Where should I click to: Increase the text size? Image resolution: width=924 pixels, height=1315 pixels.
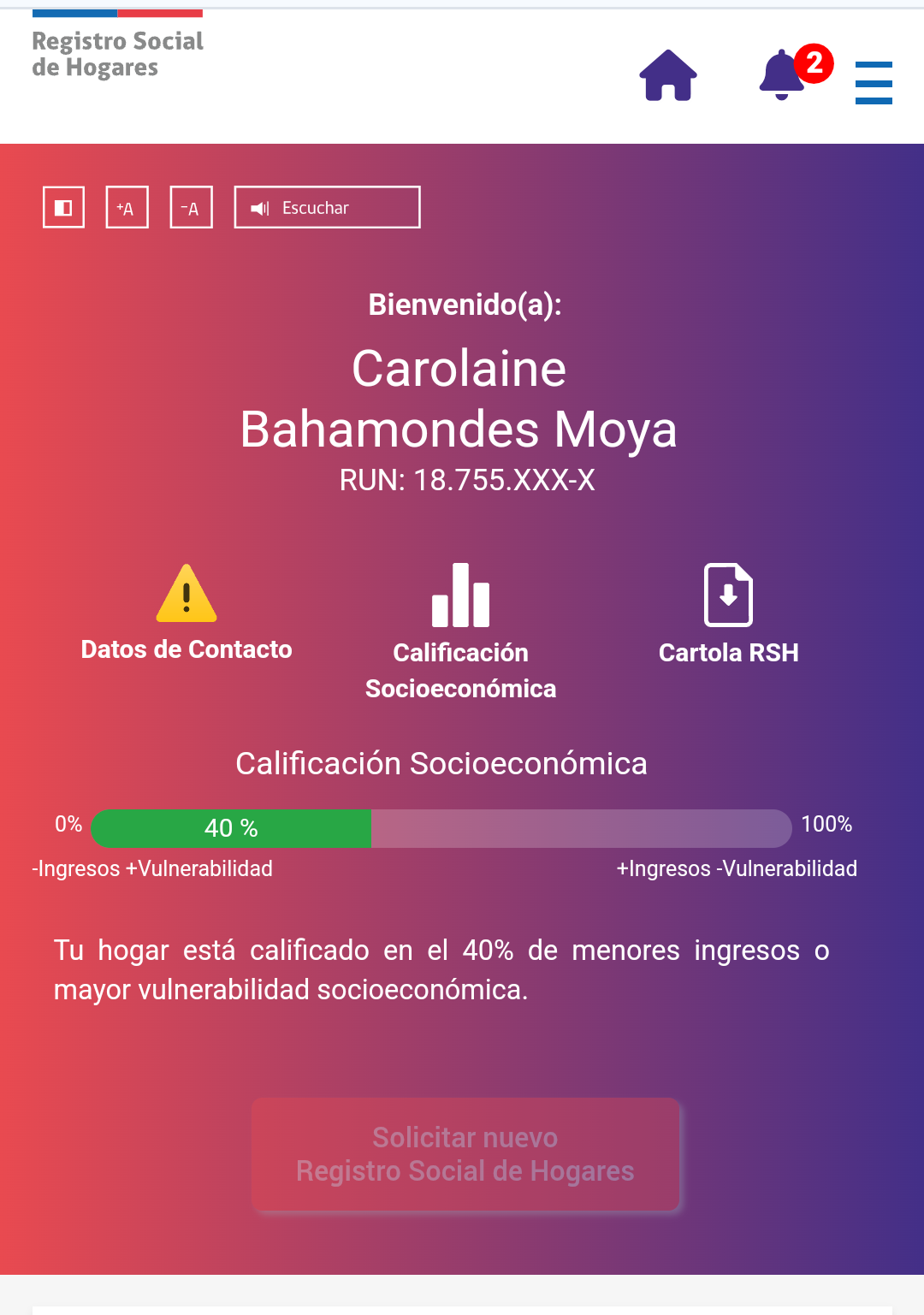127,207
